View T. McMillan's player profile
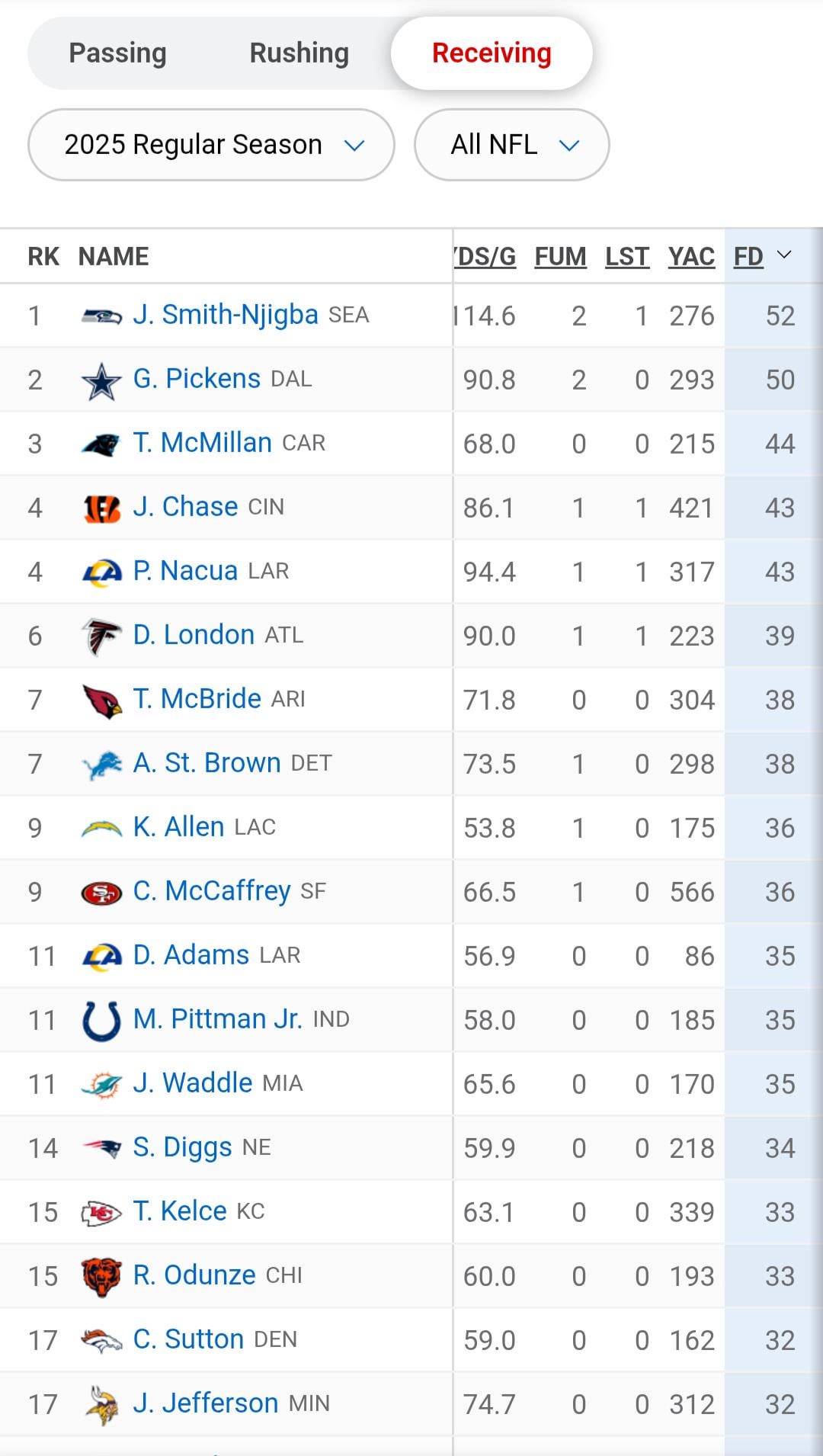 (202, 443)
